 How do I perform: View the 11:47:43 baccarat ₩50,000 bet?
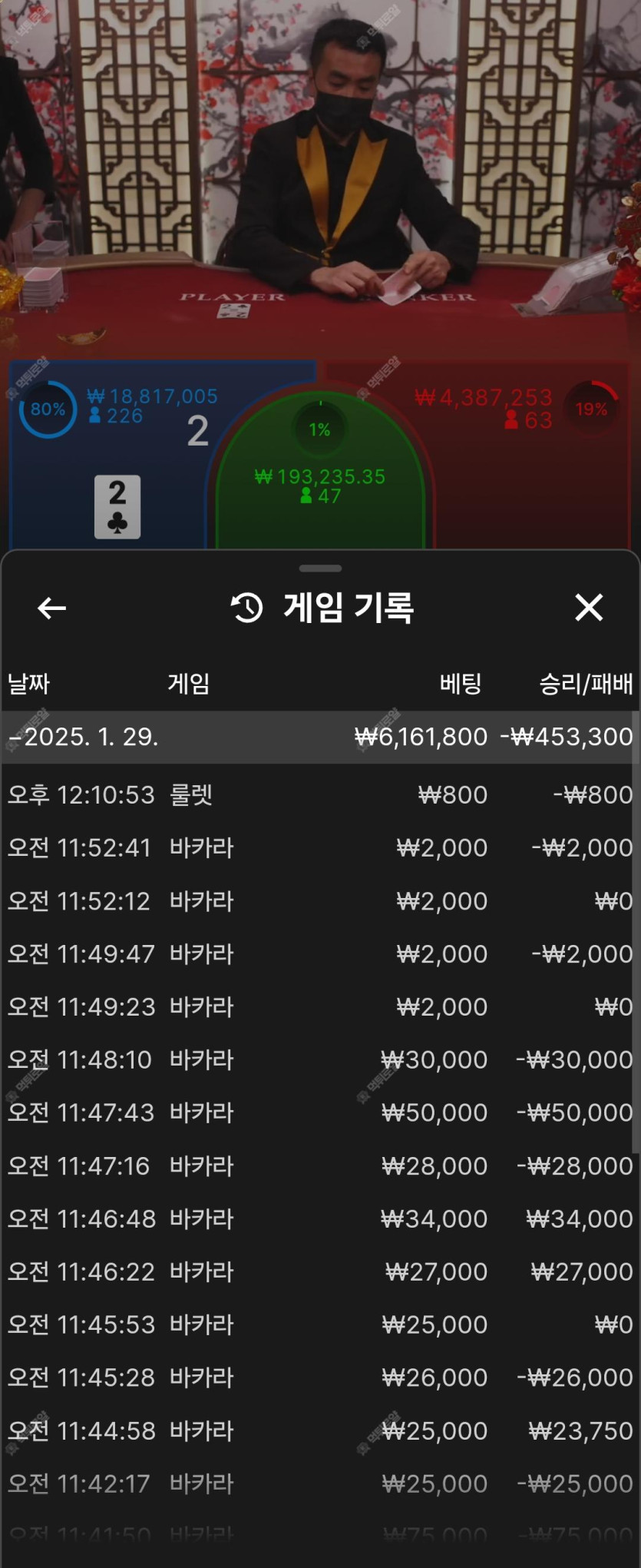click(x=319, y=1112)
